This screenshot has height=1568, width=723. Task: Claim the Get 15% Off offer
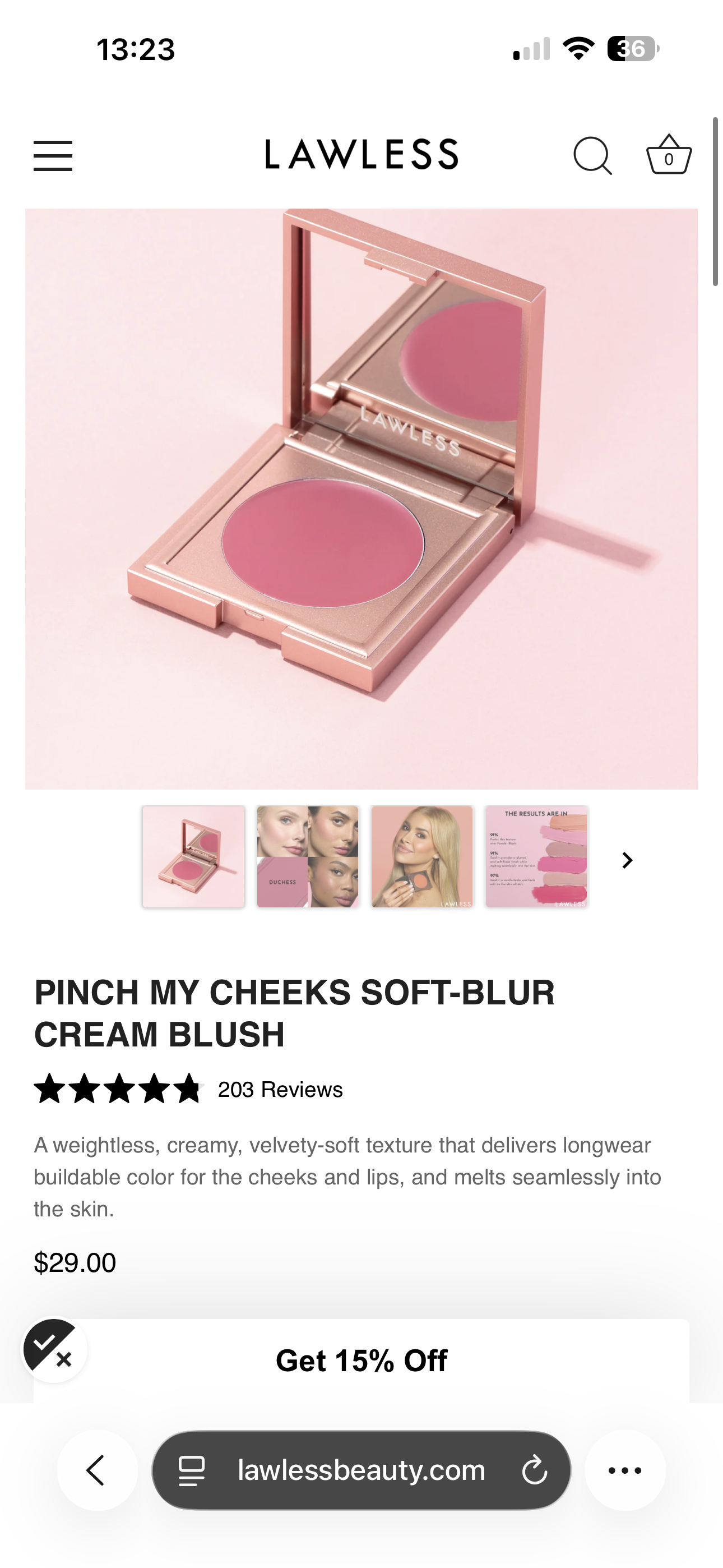pos(361,1361)
